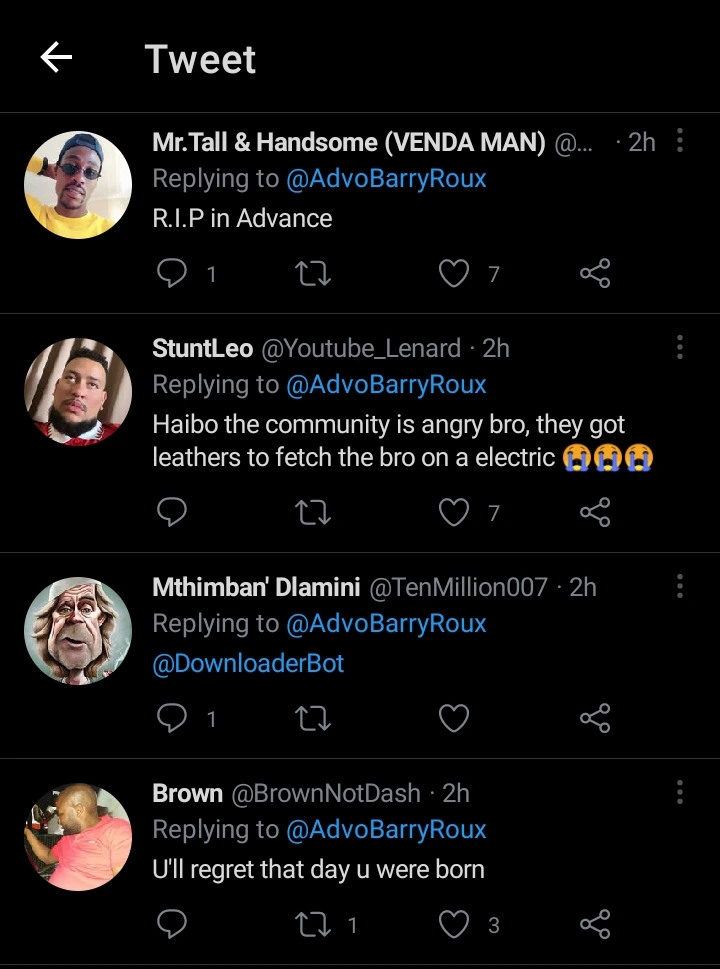Open the @DownloaderBot mention link
Image resolution: width=720 pixels, height=969 pixels.
pos(248,663)
